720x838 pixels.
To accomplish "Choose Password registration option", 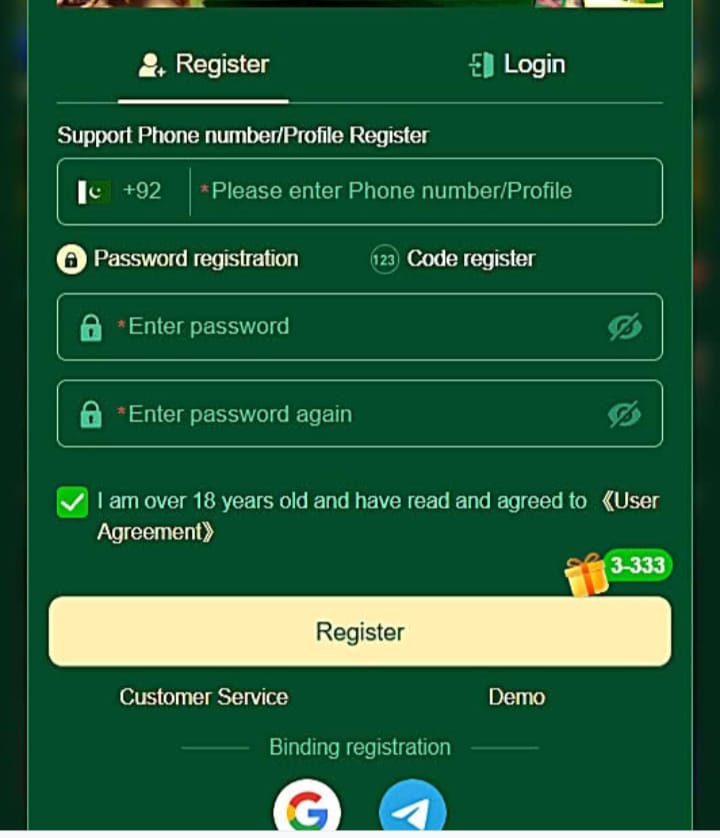I will pyautogui.click(x=179, y=259).
